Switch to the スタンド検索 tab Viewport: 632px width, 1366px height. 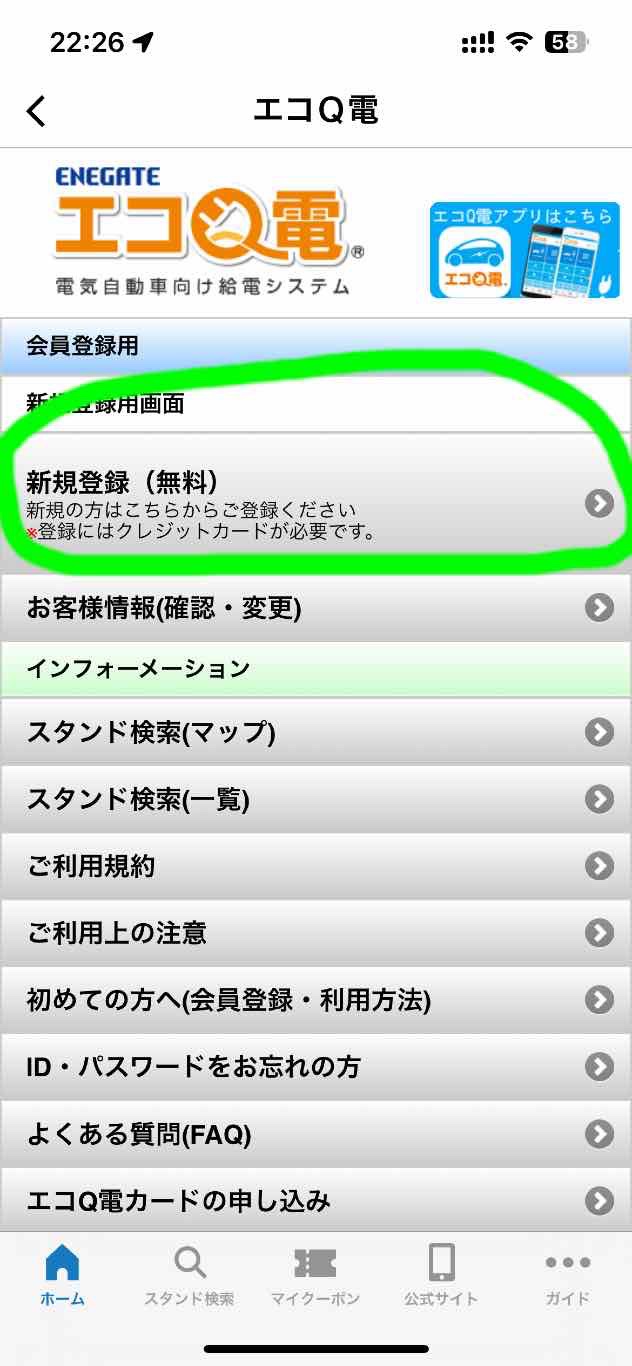[x=189, y=1275]
